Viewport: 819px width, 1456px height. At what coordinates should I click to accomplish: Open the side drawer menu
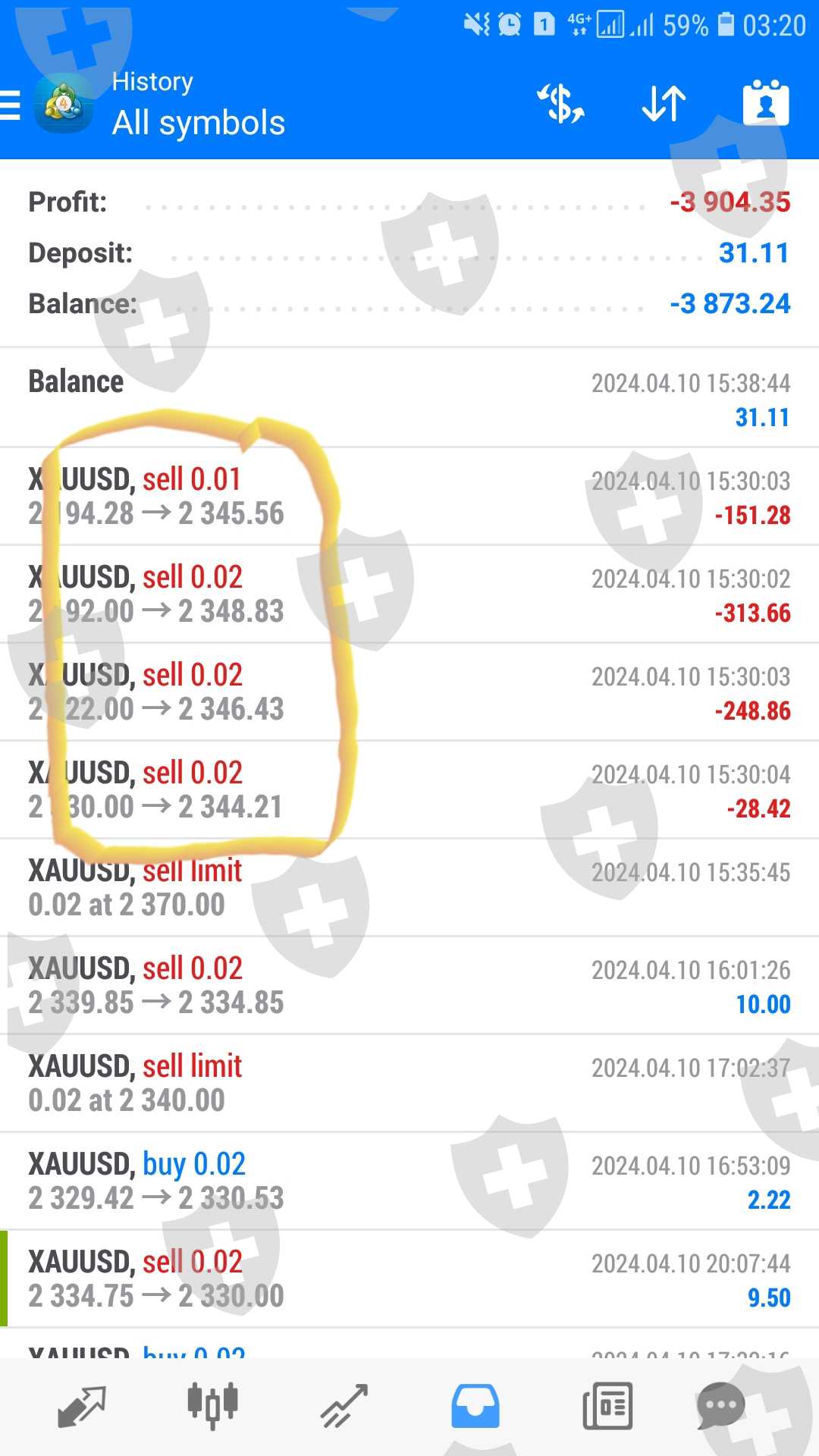11,105
